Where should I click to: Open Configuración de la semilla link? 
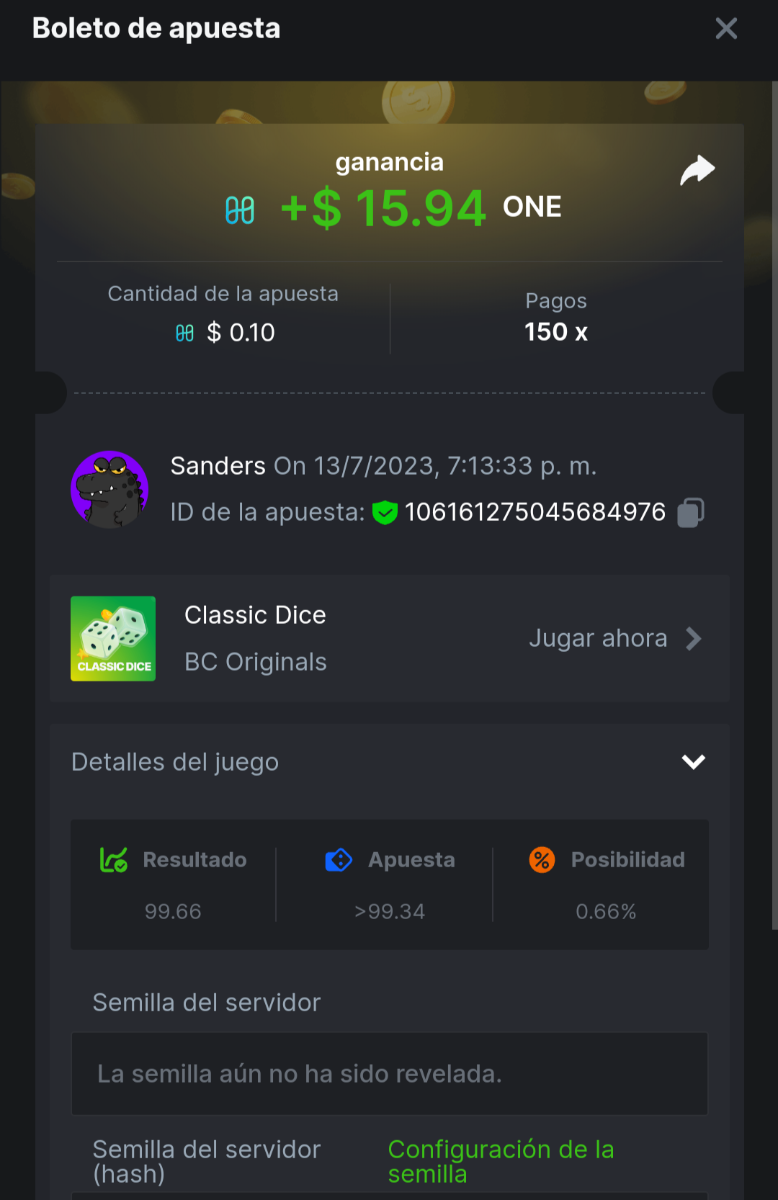[x=500, y=1161]
